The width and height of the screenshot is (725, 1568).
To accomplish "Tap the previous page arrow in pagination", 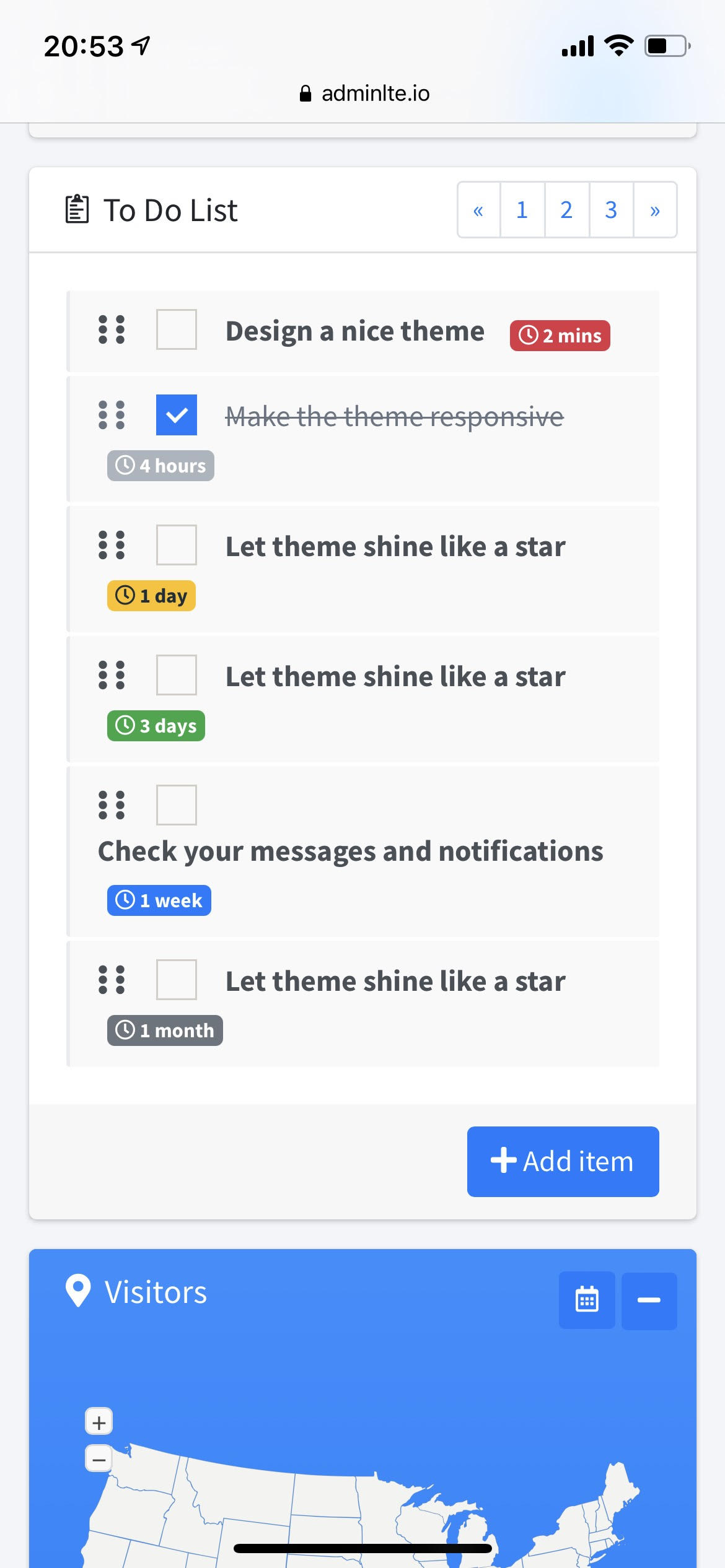I will 478,210.
